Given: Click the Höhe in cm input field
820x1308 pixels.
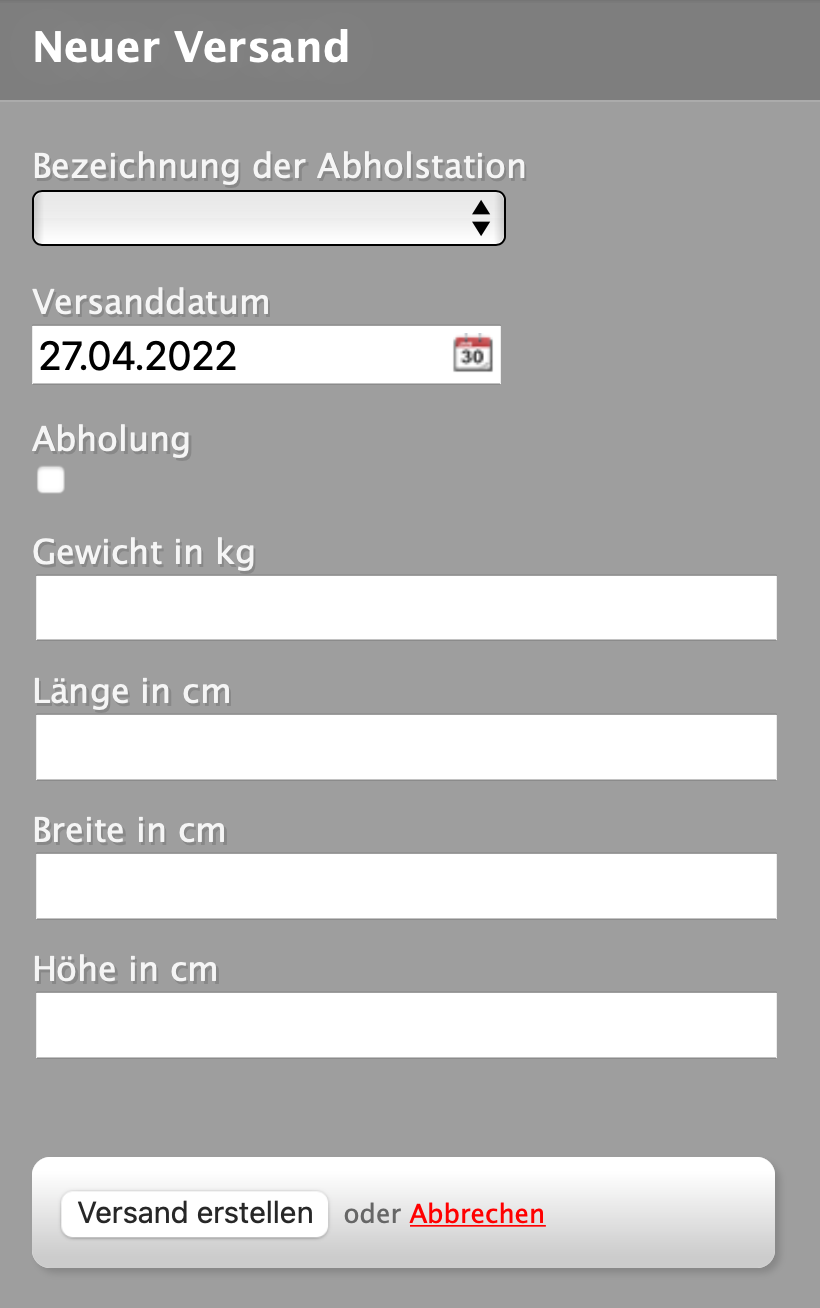Looking at the screenshot, I should tap(406, 1025).
